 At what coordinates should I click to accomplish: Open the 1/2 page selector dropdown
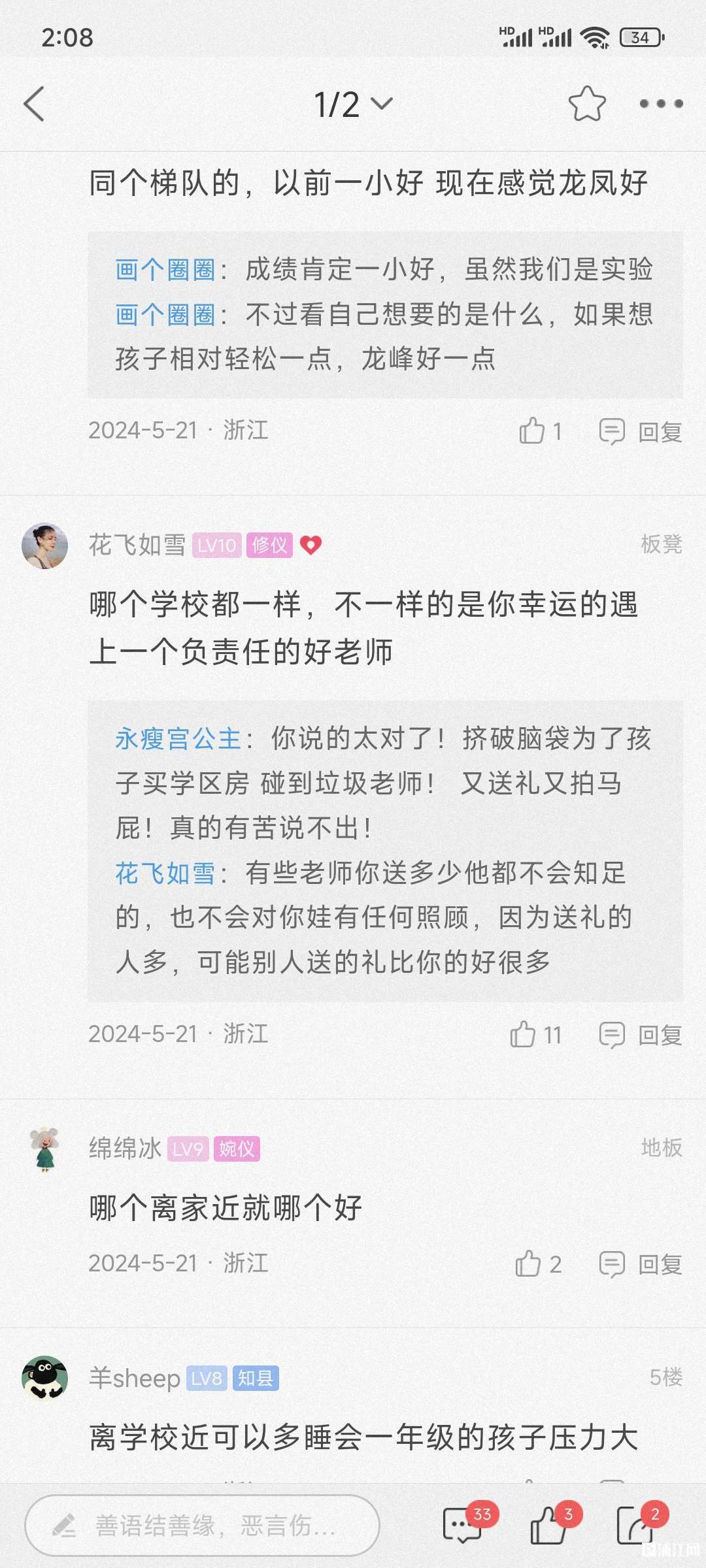coord(353,105)
